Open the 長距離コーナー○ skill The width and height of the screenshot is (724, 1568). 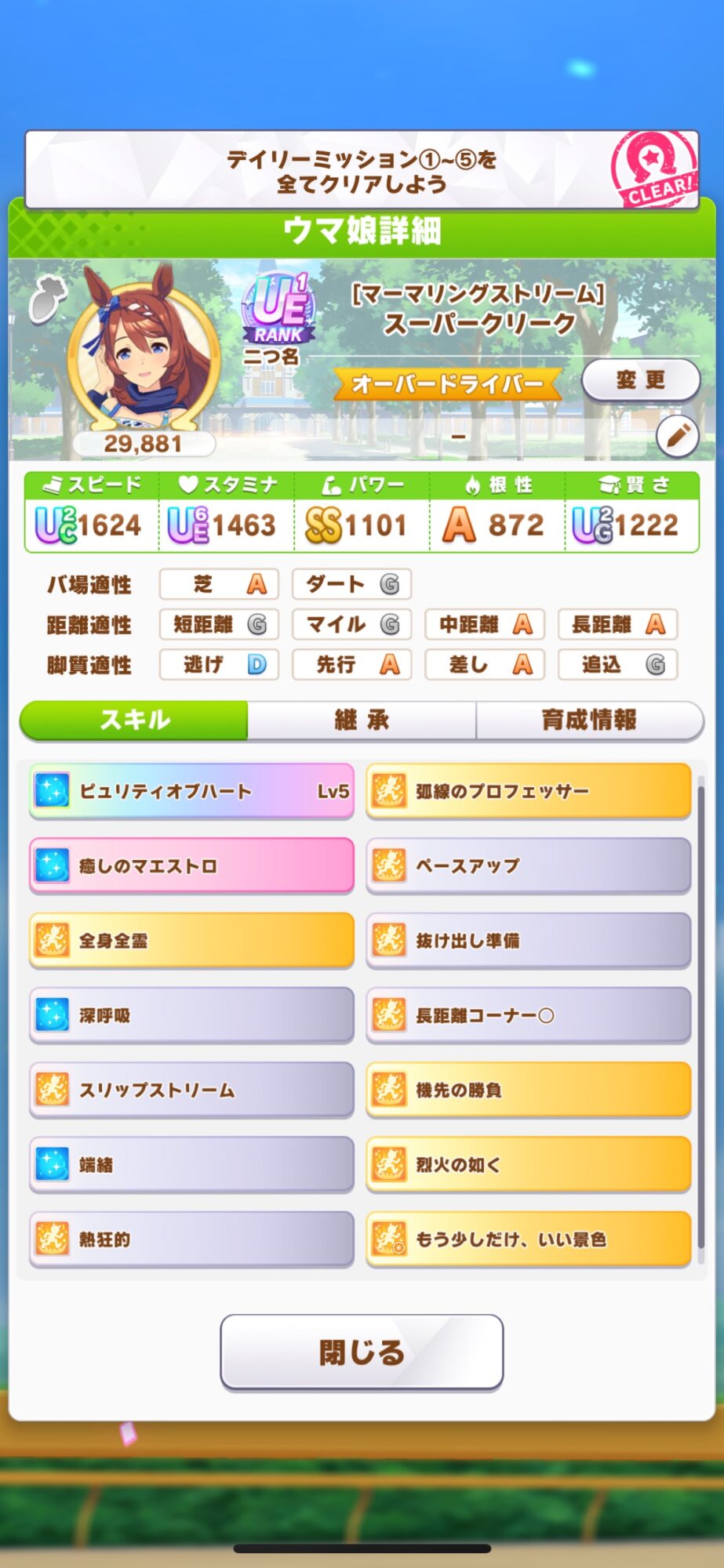click(x=528, y=1015)
